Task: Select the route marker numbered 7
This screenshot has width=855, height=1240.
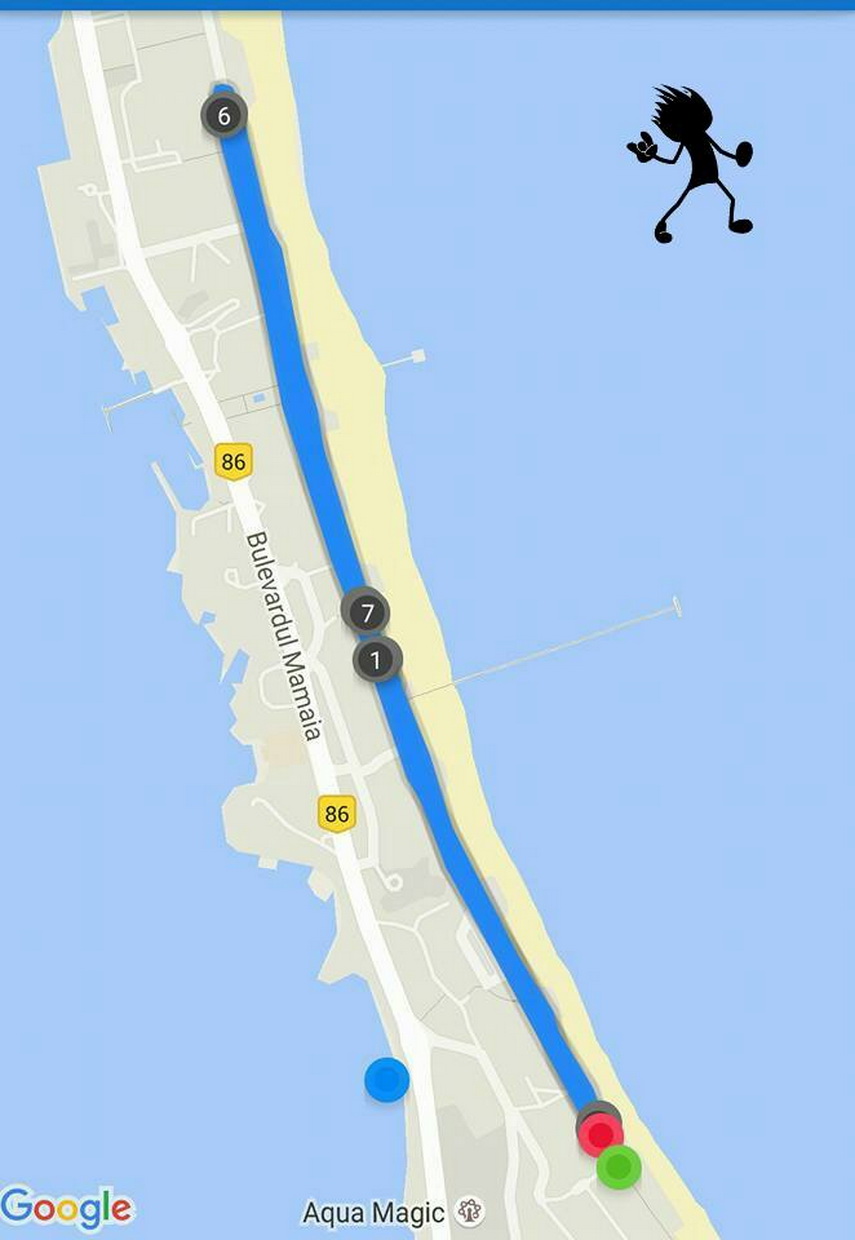Action: tap(366, 612)
